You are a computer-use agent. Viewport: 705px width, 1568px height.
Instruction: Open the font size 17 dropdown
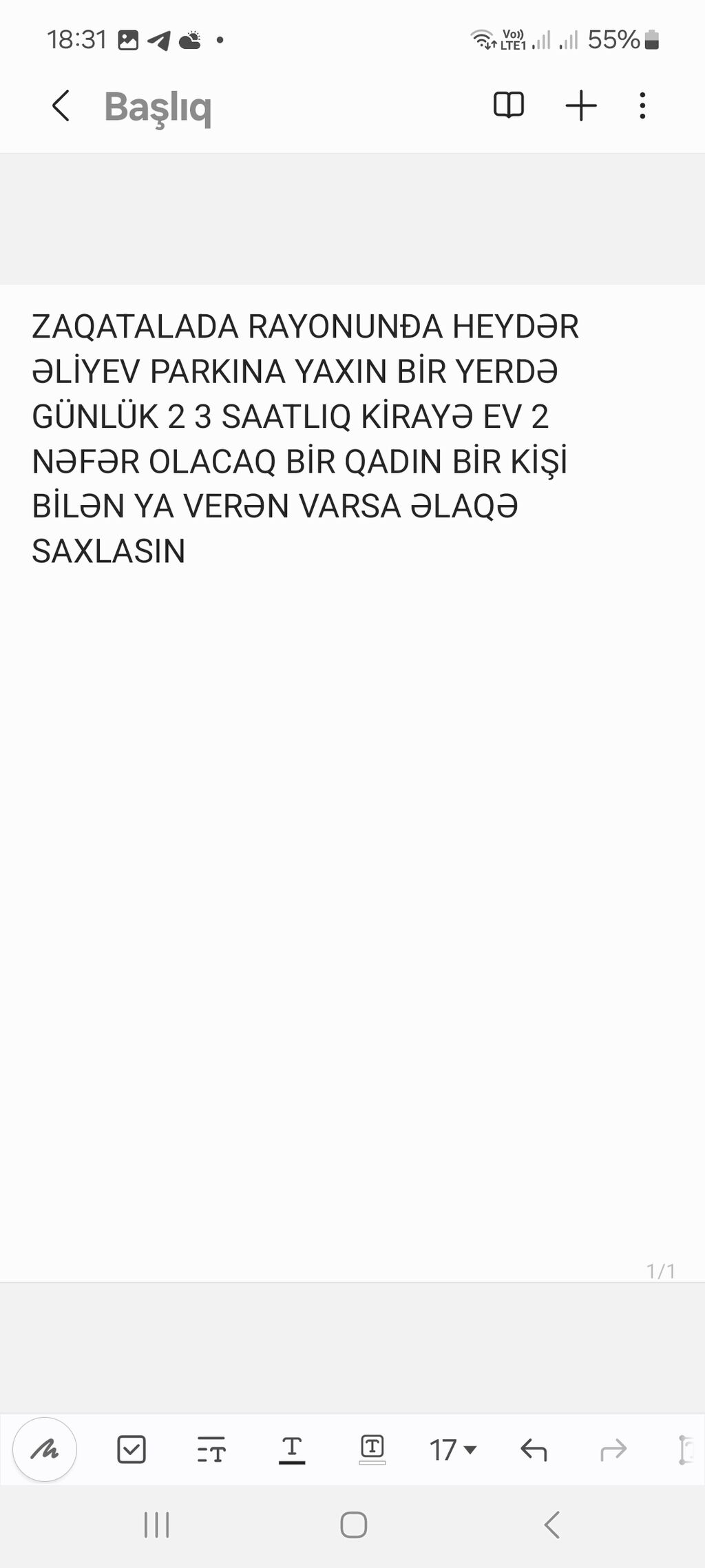pos(452,1450)
